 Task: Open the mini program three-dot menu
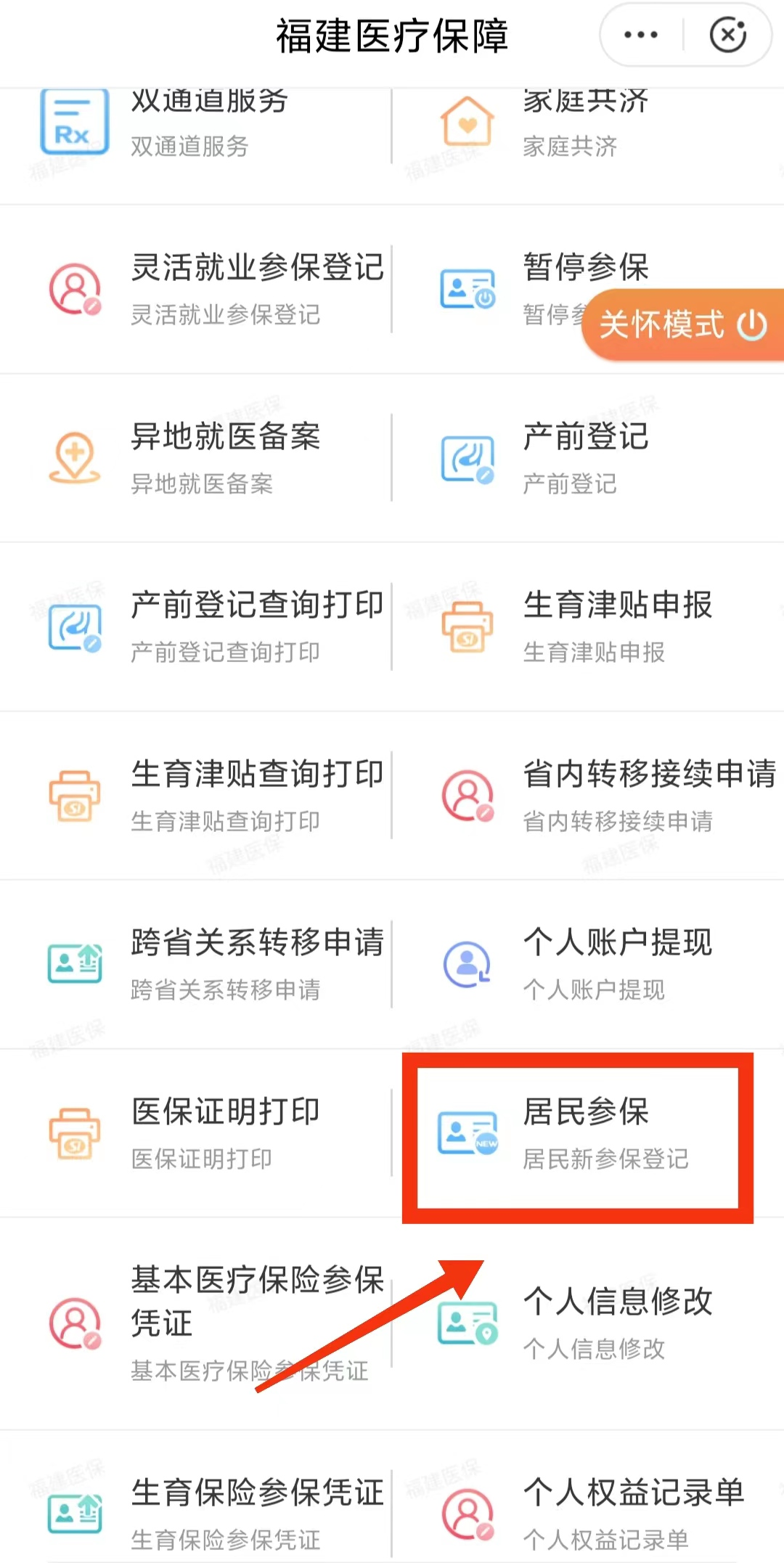641,35
